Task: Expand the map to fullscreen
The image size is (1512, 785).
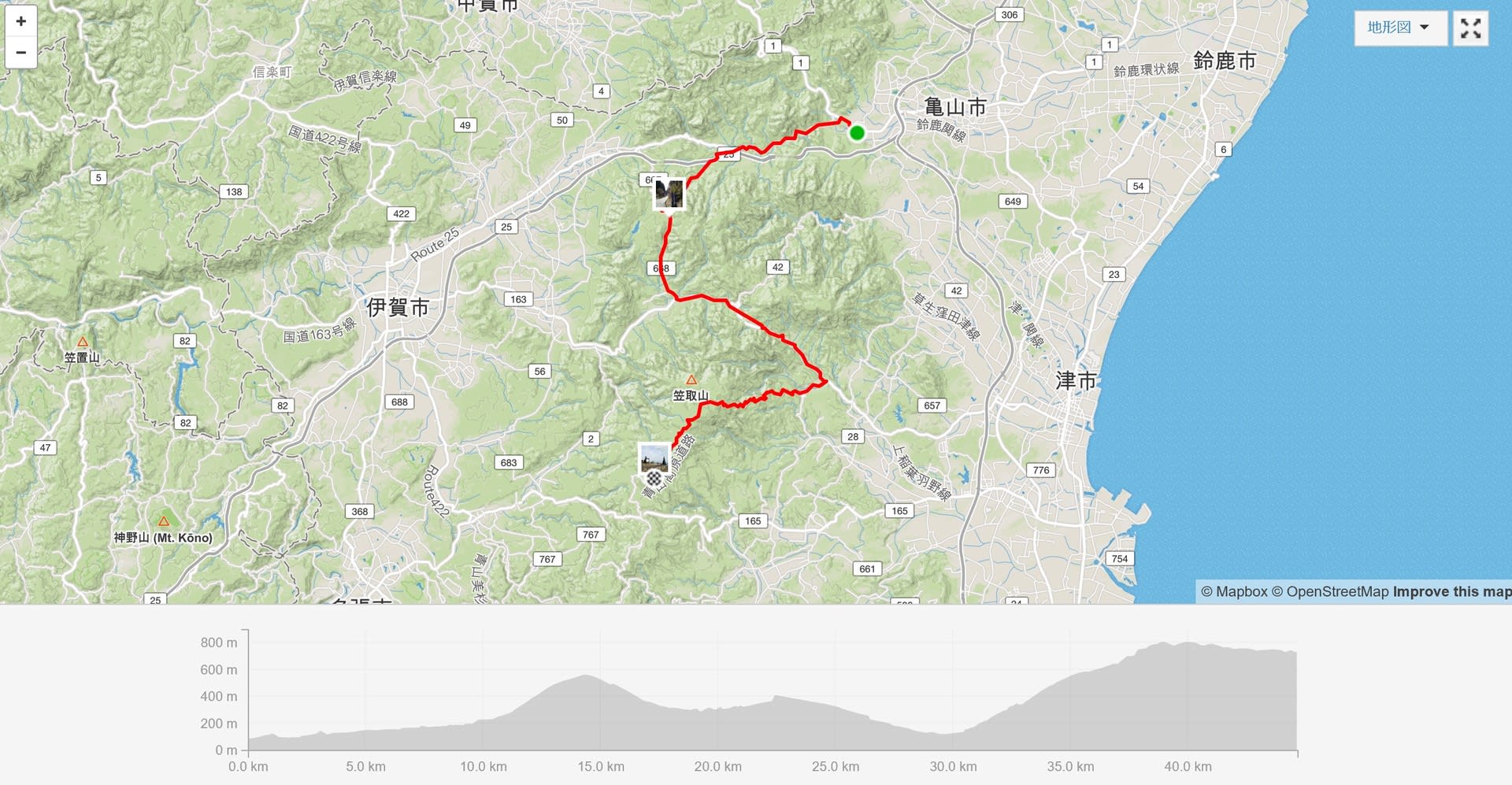Action: 1470,28
